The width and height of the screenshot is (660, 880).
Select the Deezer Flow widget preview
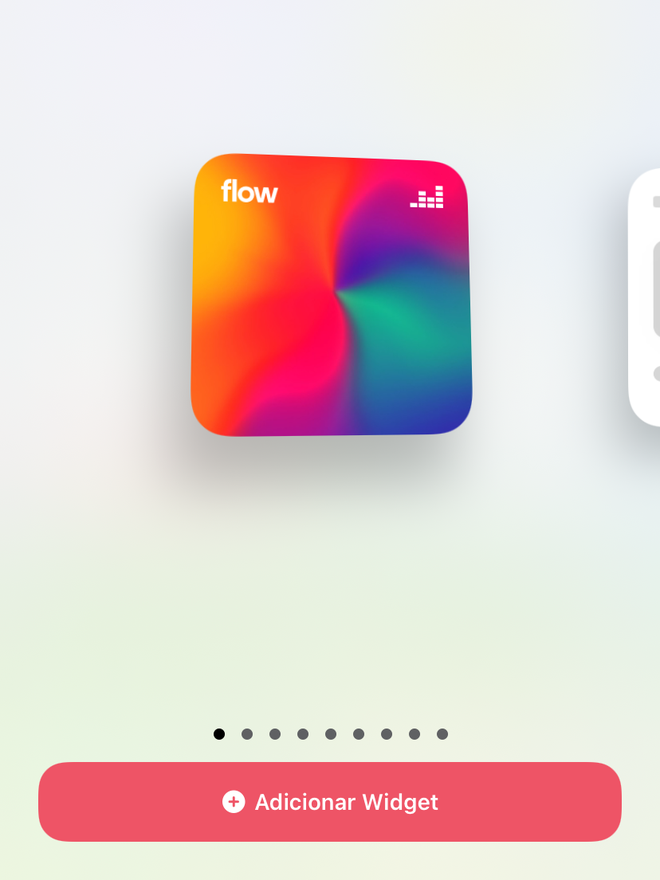click(331, 295)
